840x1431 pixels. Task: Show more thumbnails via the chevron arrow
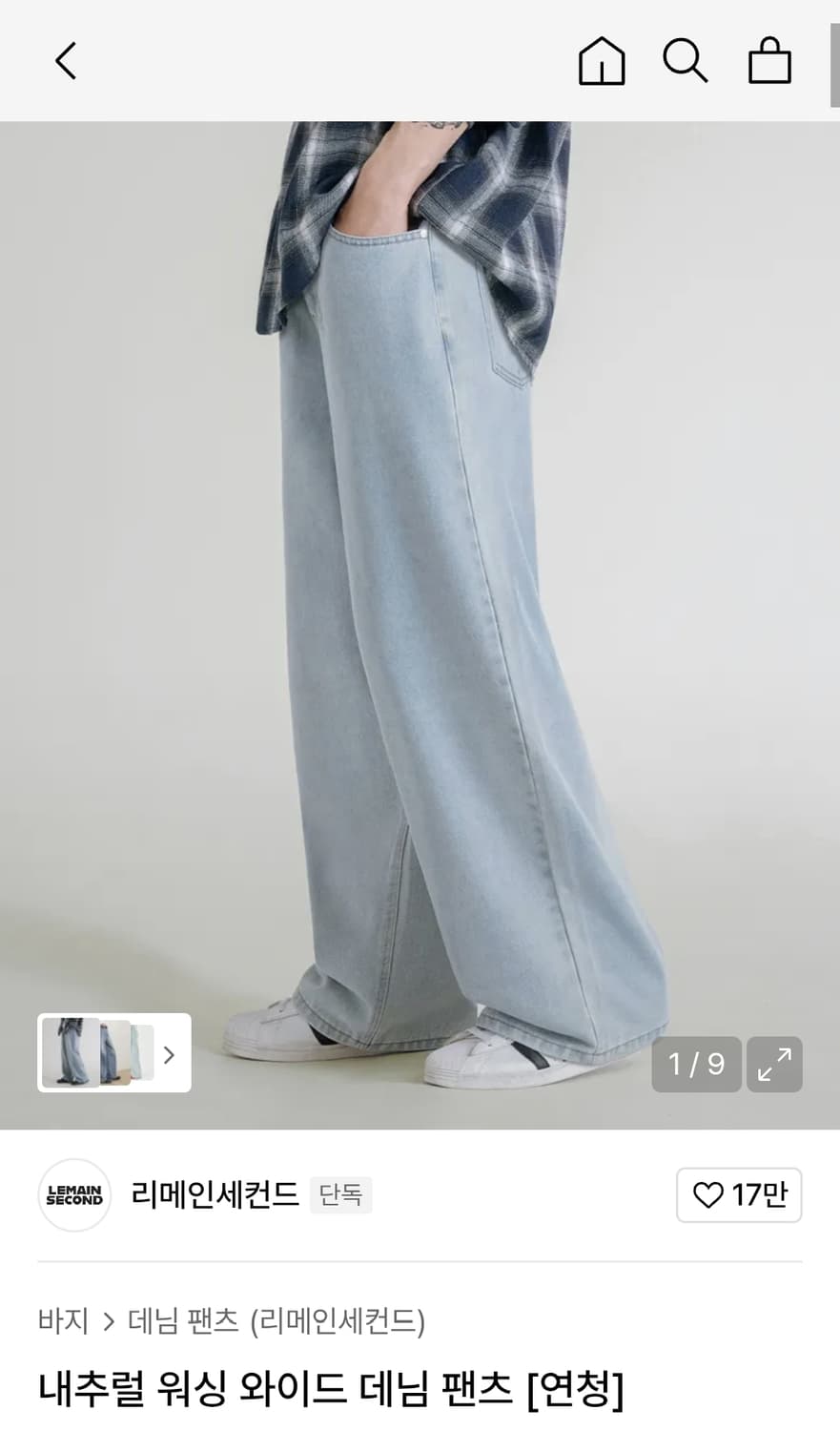[169, 1053]
